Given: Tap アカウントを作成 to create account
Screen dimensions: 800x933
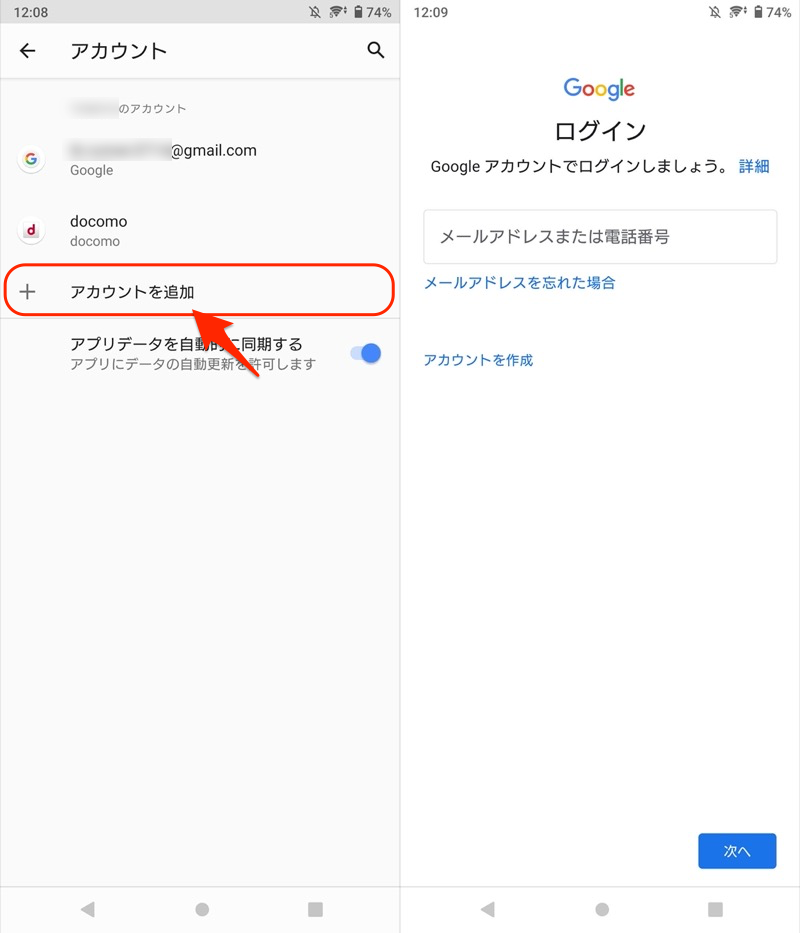Looking at the screenshot, I should click(x=478, y=360).
